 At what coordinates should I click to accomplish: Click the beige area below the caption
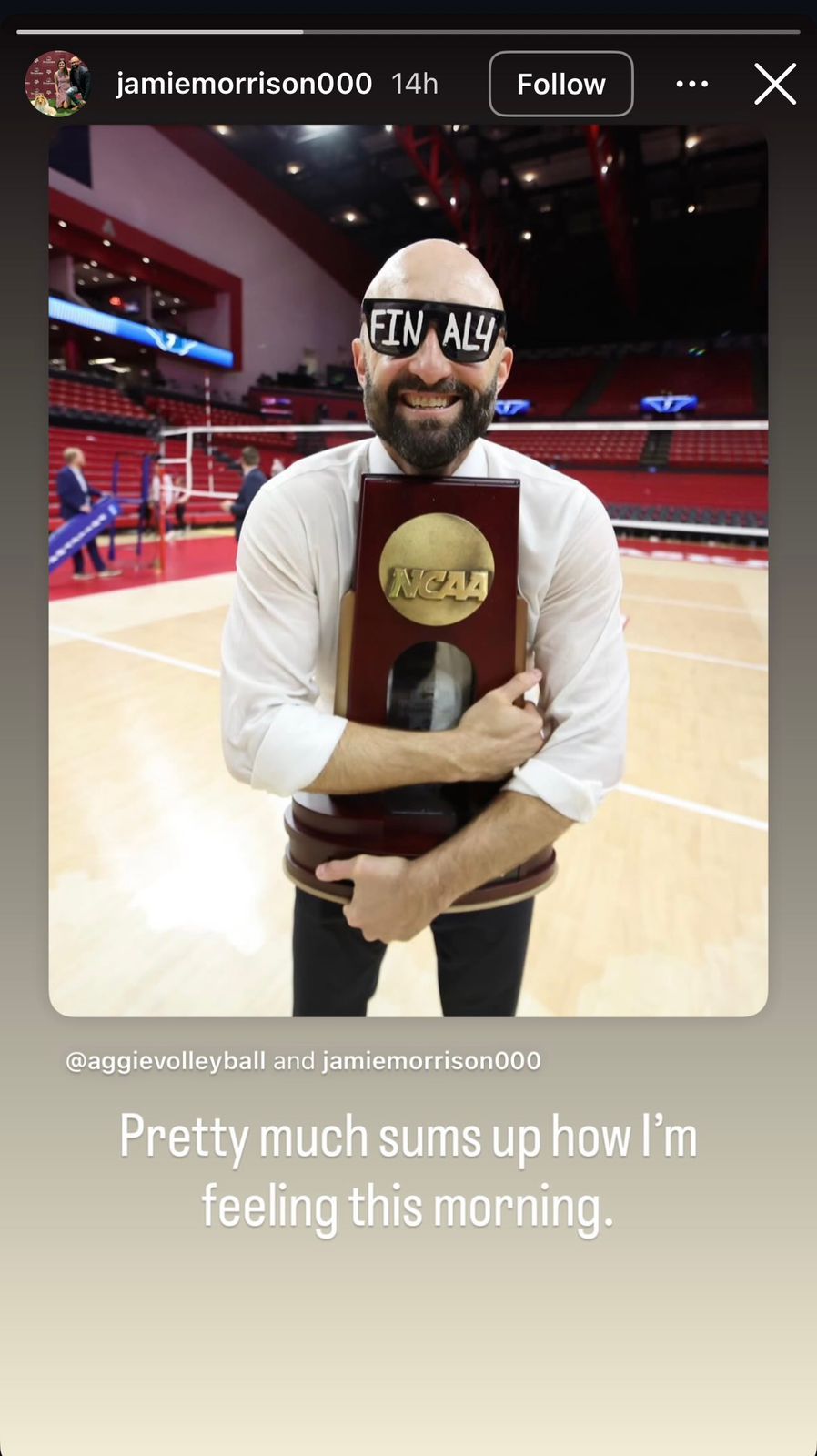pos(408,1338)
